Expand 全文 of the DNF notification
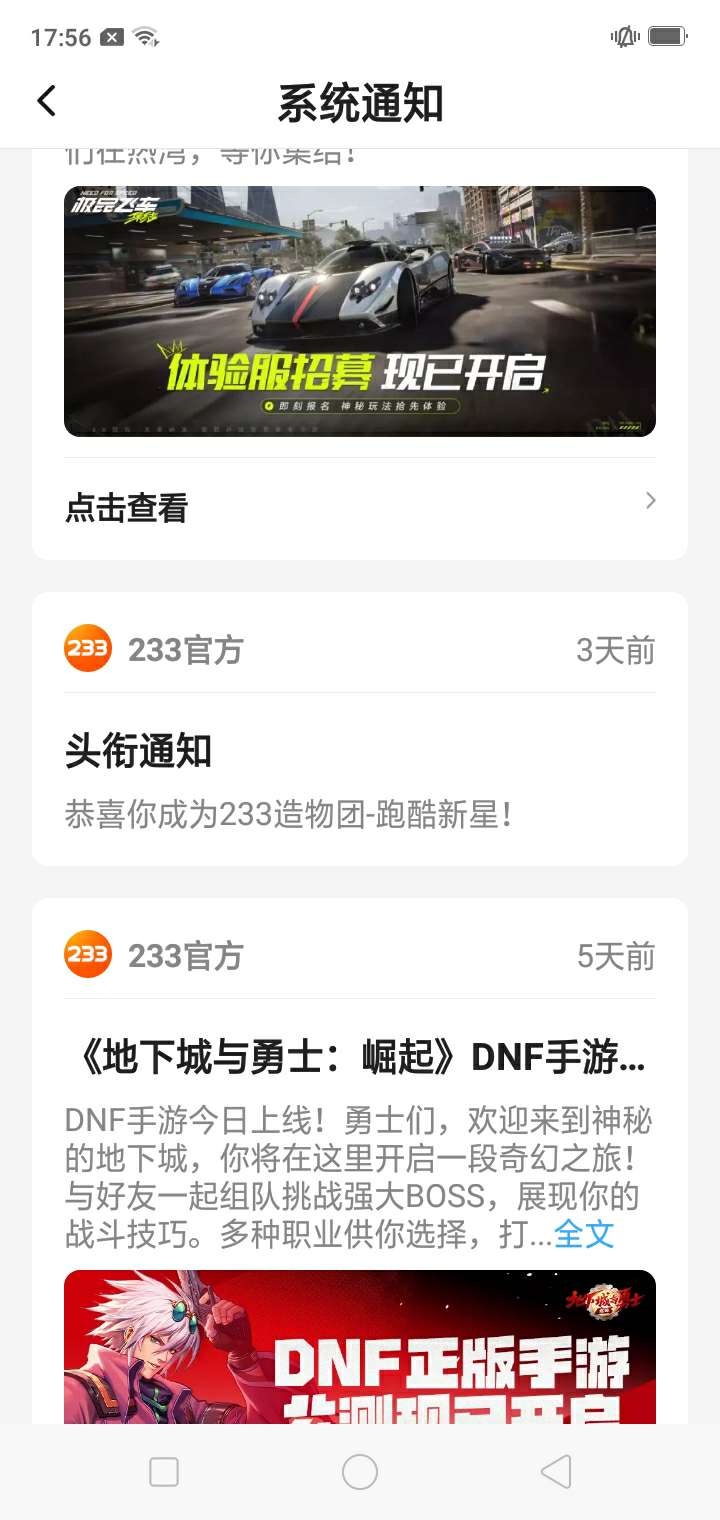Image resolution: width=720 pixels, height=1520 pixels. coord(584,1234)
